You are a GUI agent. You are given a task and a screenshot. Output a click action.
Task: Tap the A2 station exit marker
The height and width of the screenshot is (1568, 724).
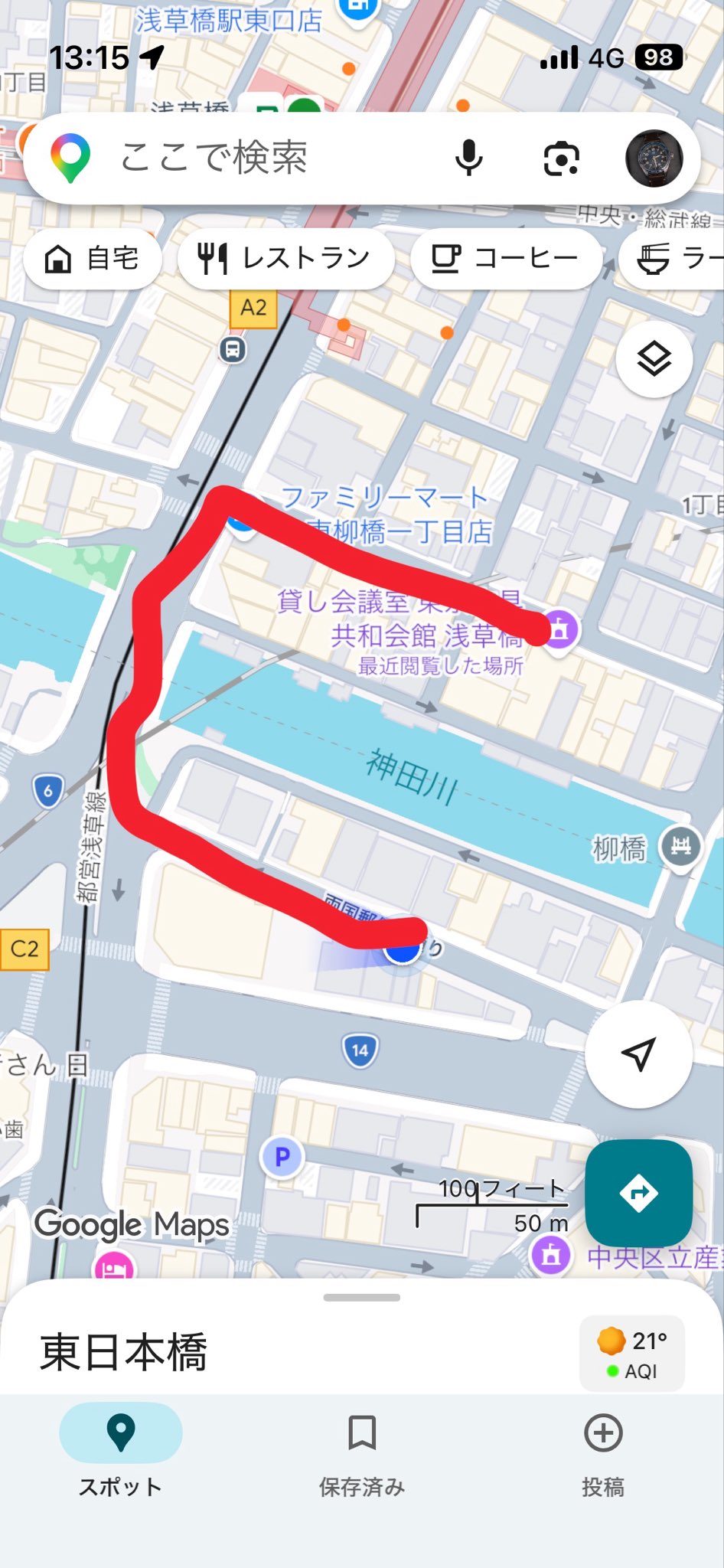tap(253, 308)
